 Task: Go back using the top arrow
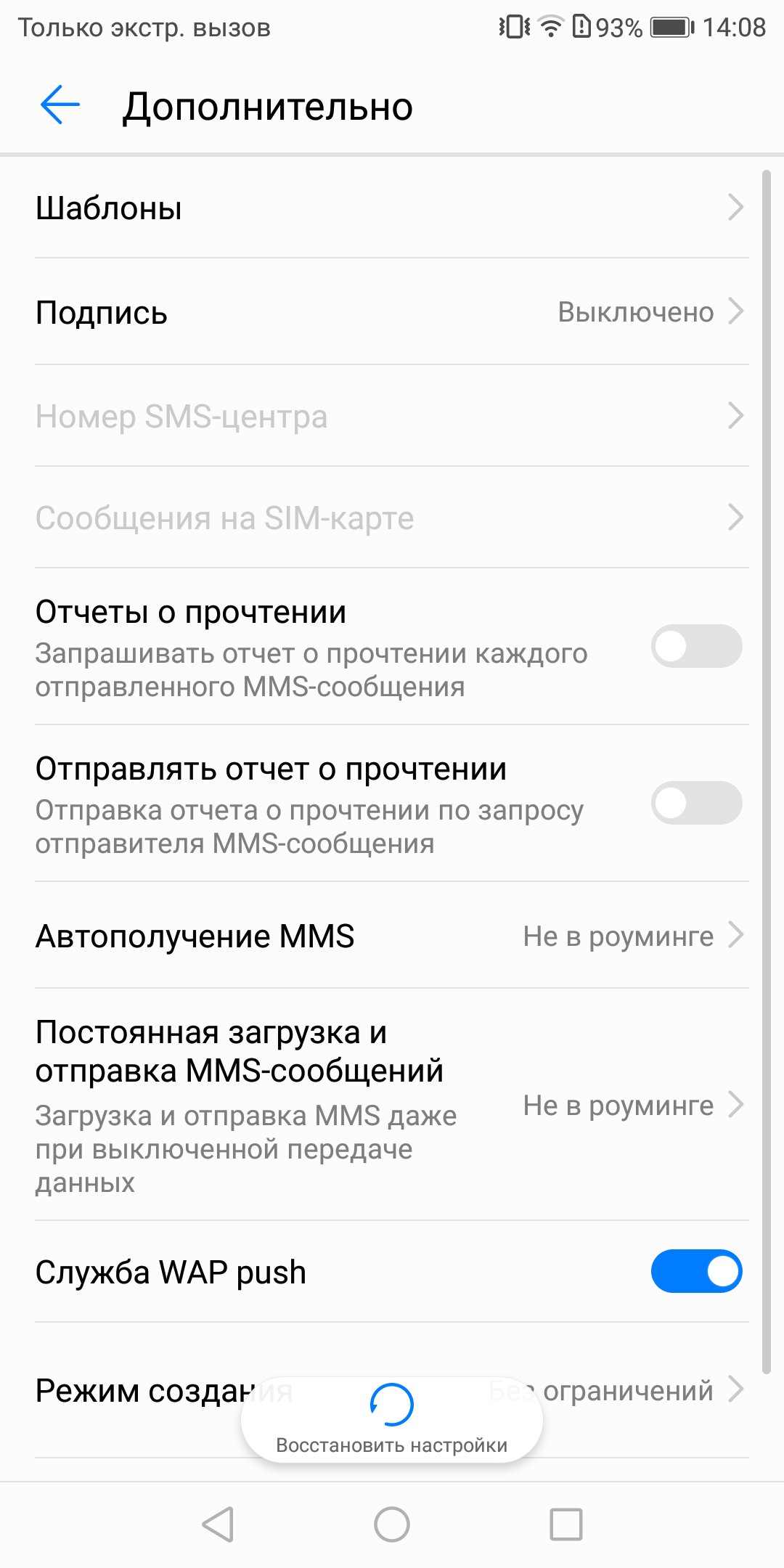point(60,106)
